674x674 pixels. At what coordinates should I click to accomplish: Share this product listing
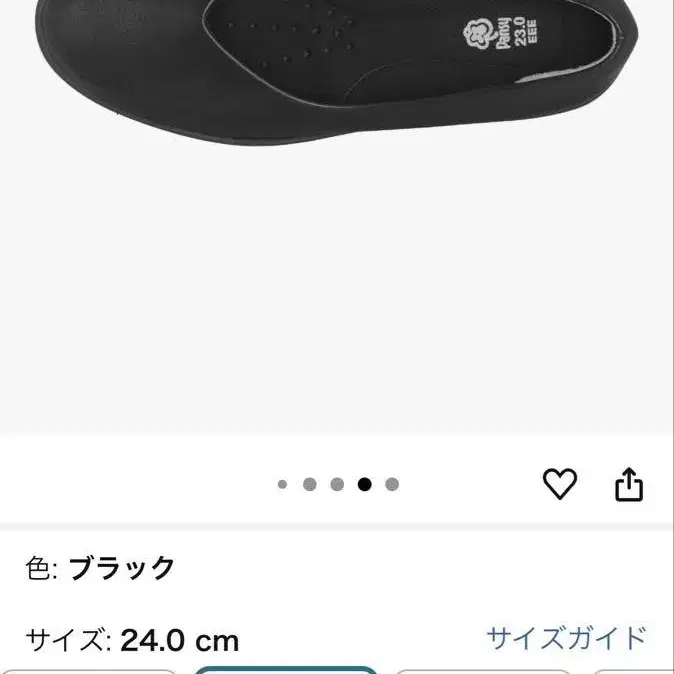pos(629,484)
